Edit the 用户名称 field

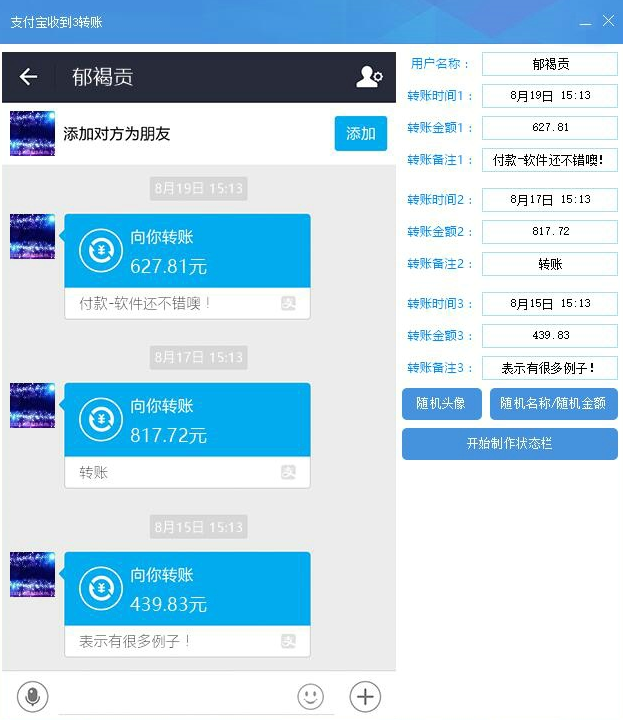549,64
